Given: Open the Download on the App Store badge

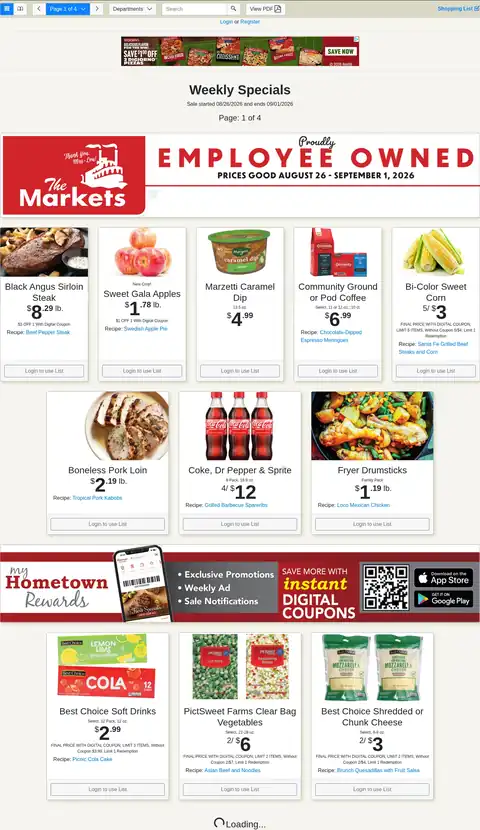Looking at the screenshot, I should (x=443, y=578).
